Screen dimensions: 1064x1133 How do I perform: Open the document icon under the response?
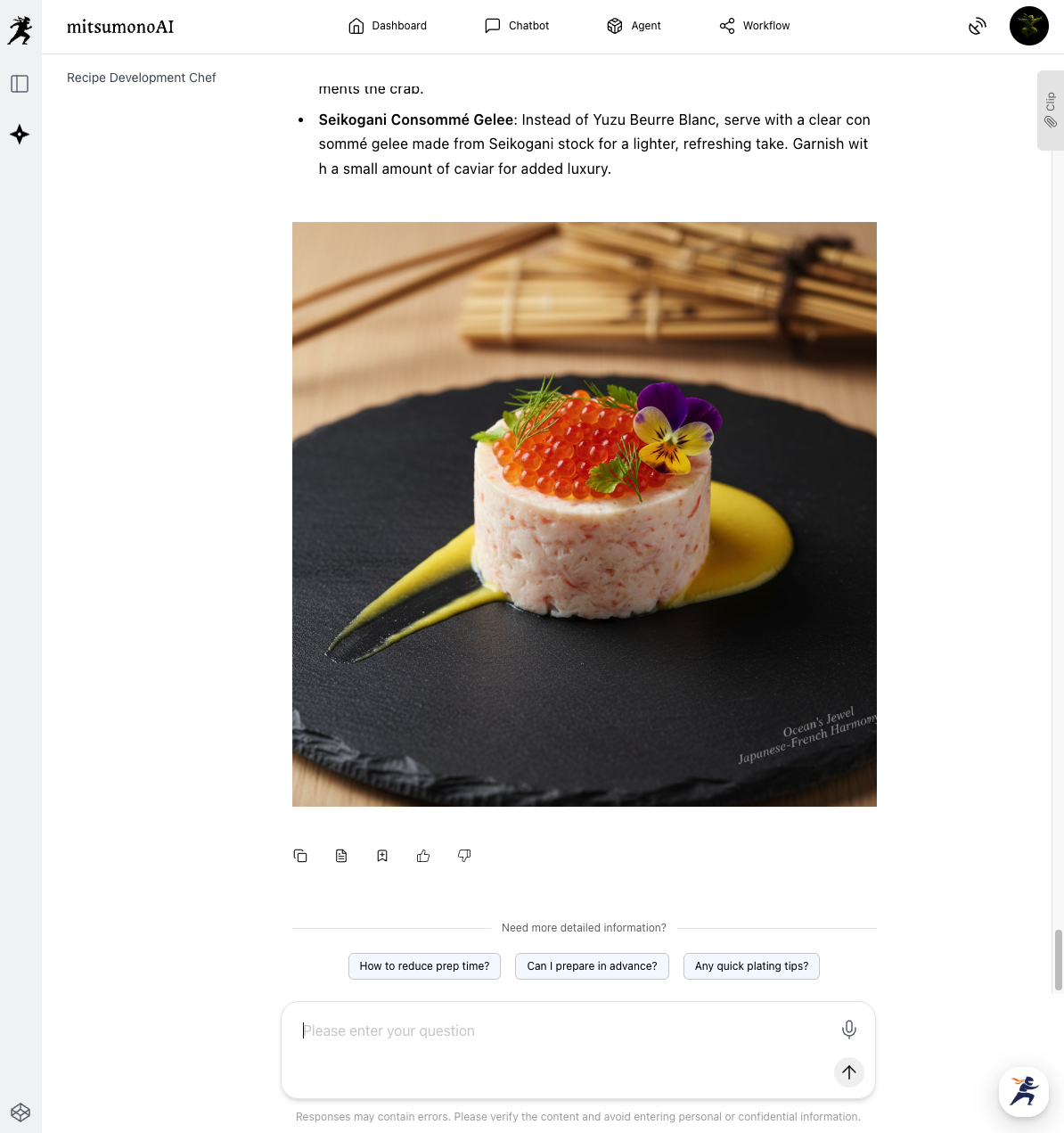coord(341,856)
